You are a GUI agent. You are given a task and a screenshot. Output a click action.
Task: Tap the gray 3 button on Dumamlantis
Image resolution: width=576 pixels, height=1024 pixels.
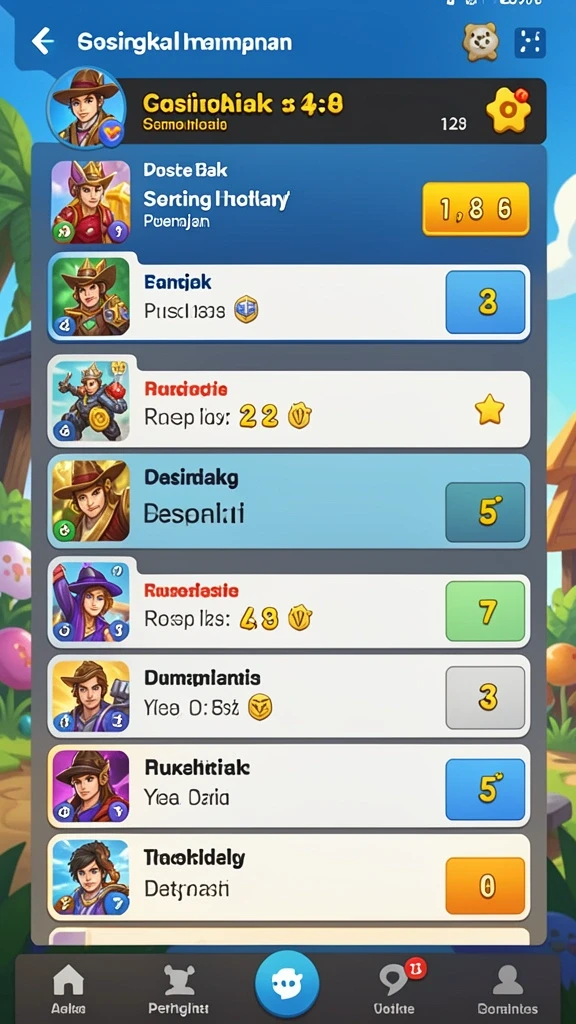(x=485, y=697)
